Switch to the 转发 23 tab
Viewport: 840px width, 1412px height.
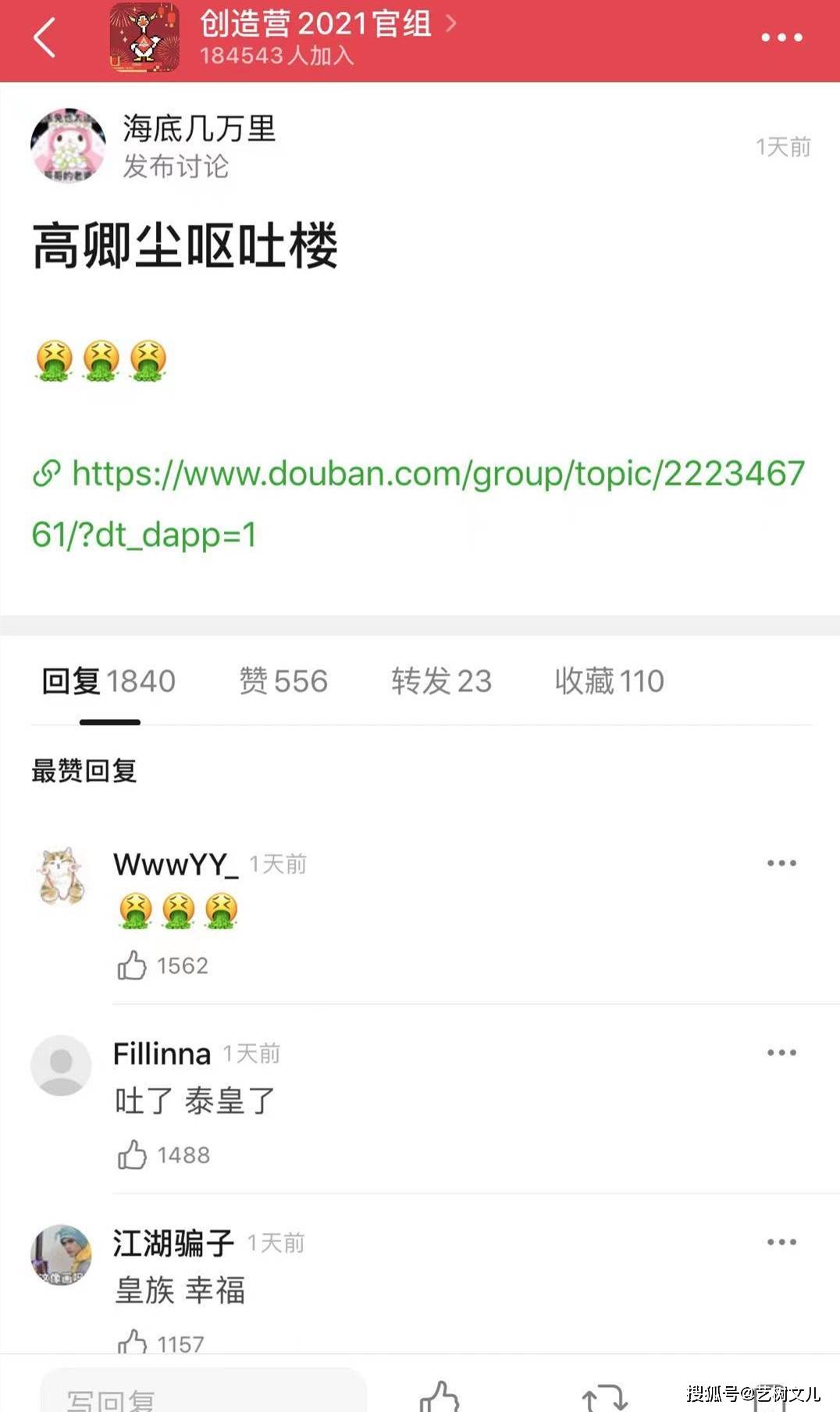[441, 681]
